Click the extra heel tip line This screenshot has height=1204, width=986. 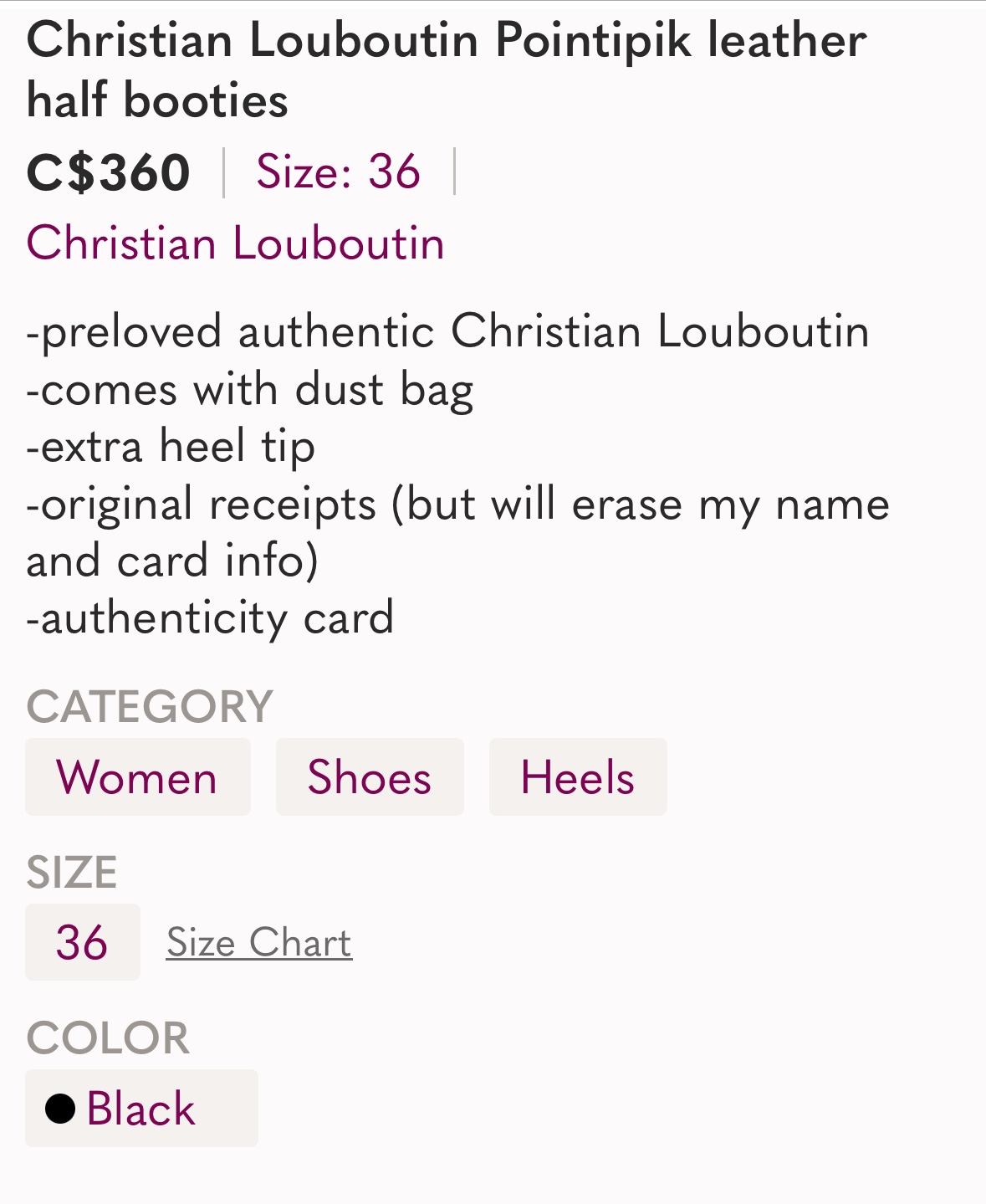click(x=171, y=446)
